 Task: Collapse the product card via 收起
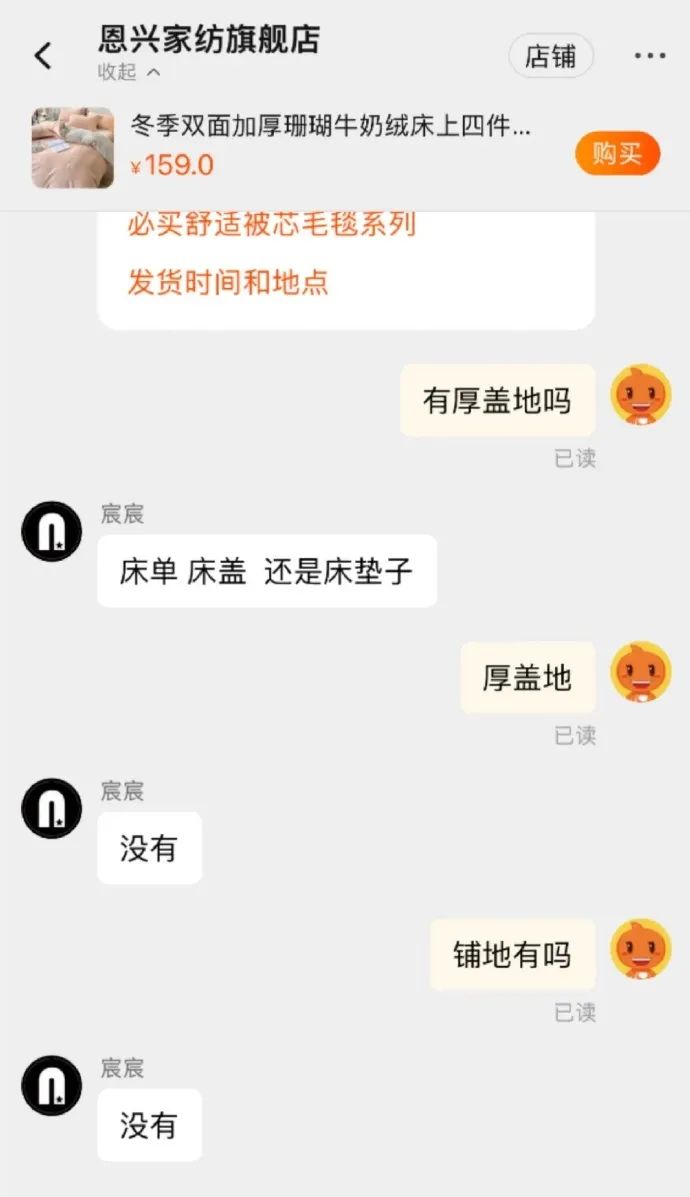[129, 72]
